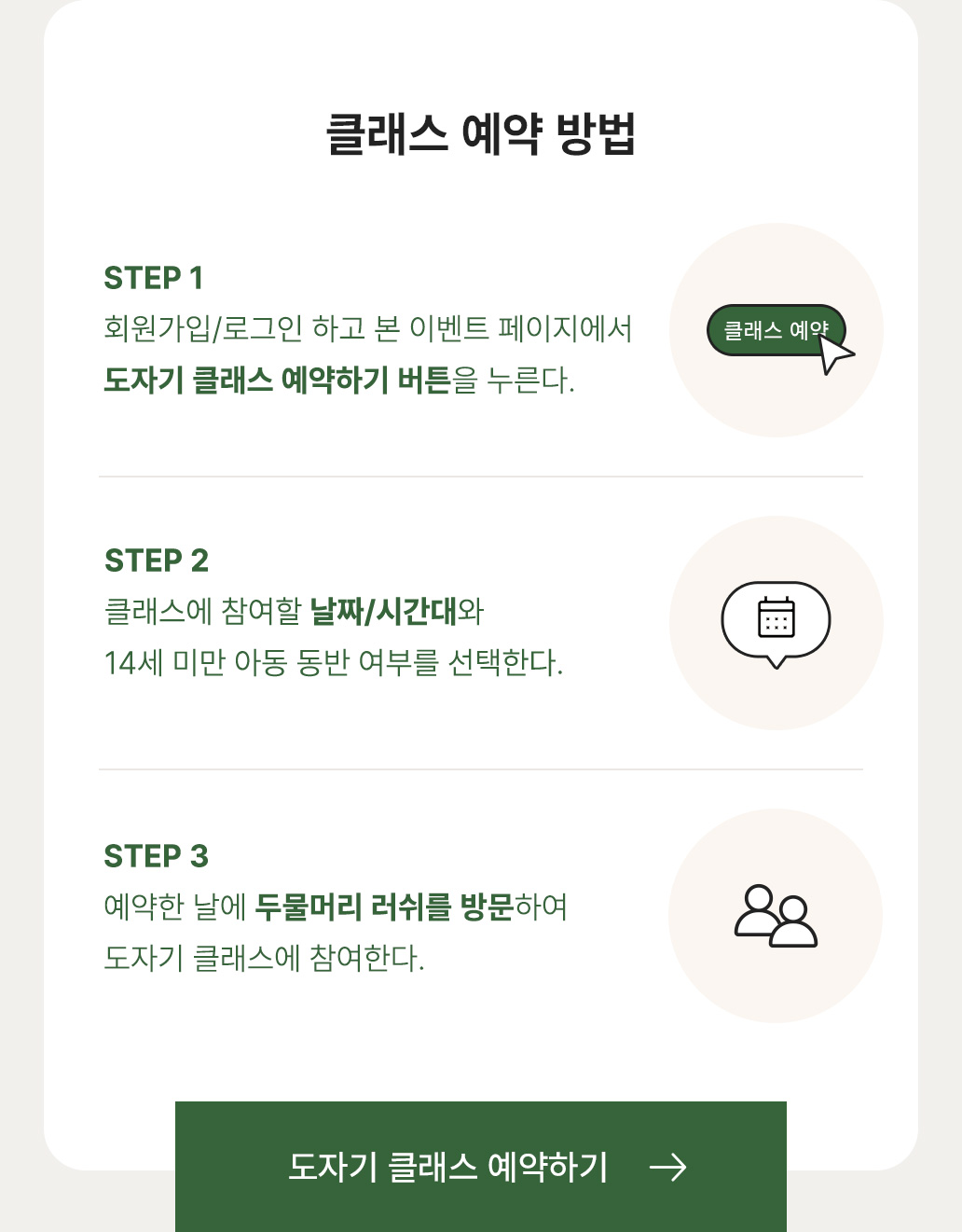The height and width of the screenshot is (1232, 962).
Task: Tap the 도자기 클래스 예약하기 button
Action: tap(481, 1166)
